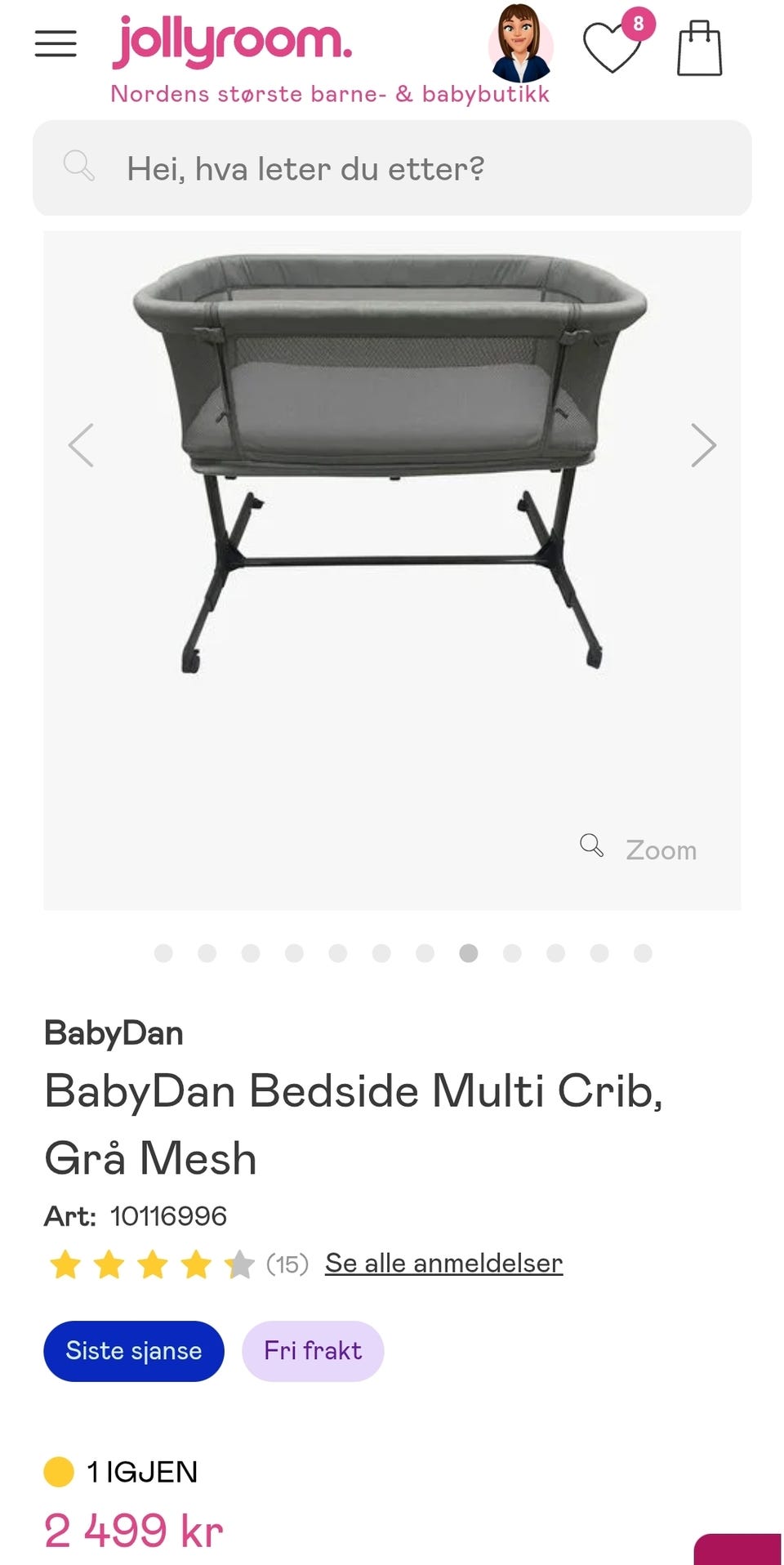The image size is (784, 1565).
Task: Tap the "Siste sjanse" chip
Action: point(134,1351)
